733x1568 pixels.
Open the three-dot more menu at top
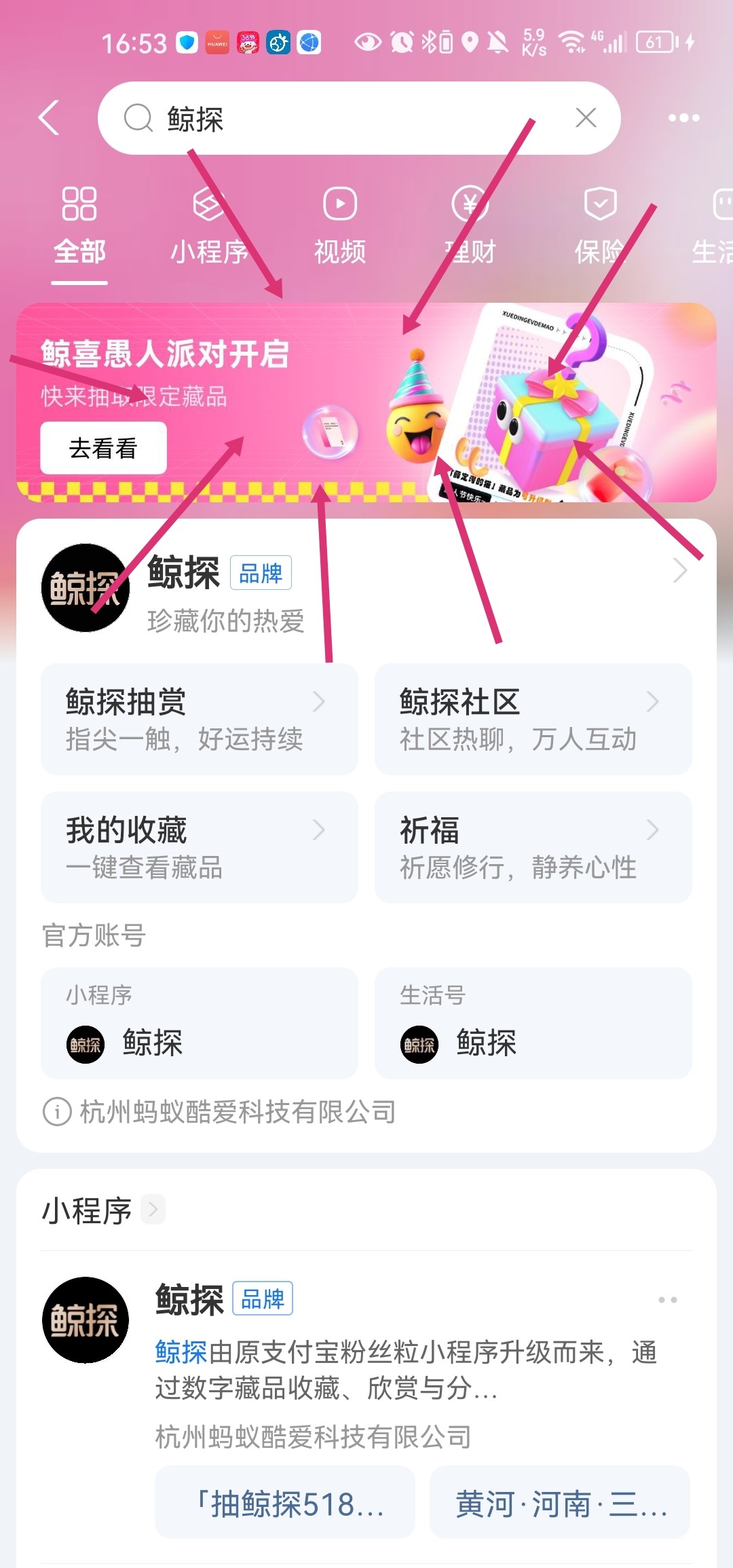coord(683,118)
